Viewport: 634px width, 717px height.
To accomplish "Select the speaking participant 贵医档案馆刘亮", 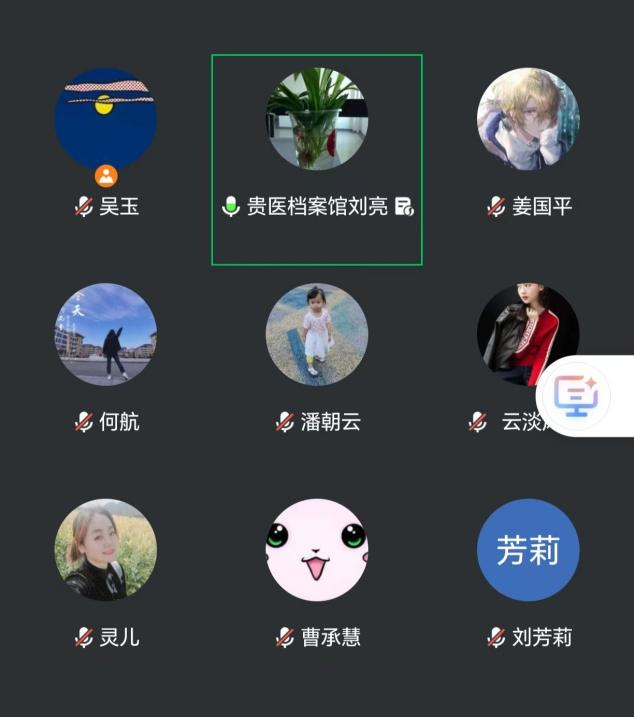I will [316, 120].
